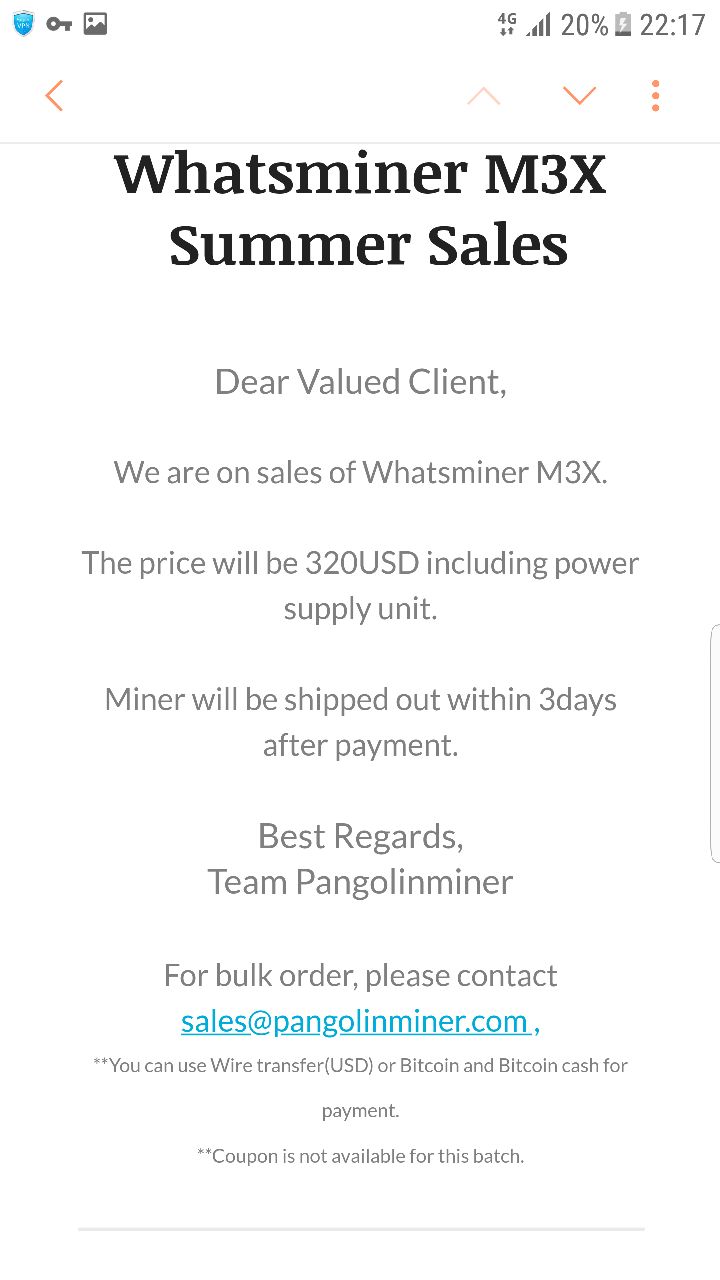
Task: Go back to the inbox
Action: (x=54, y=96)
